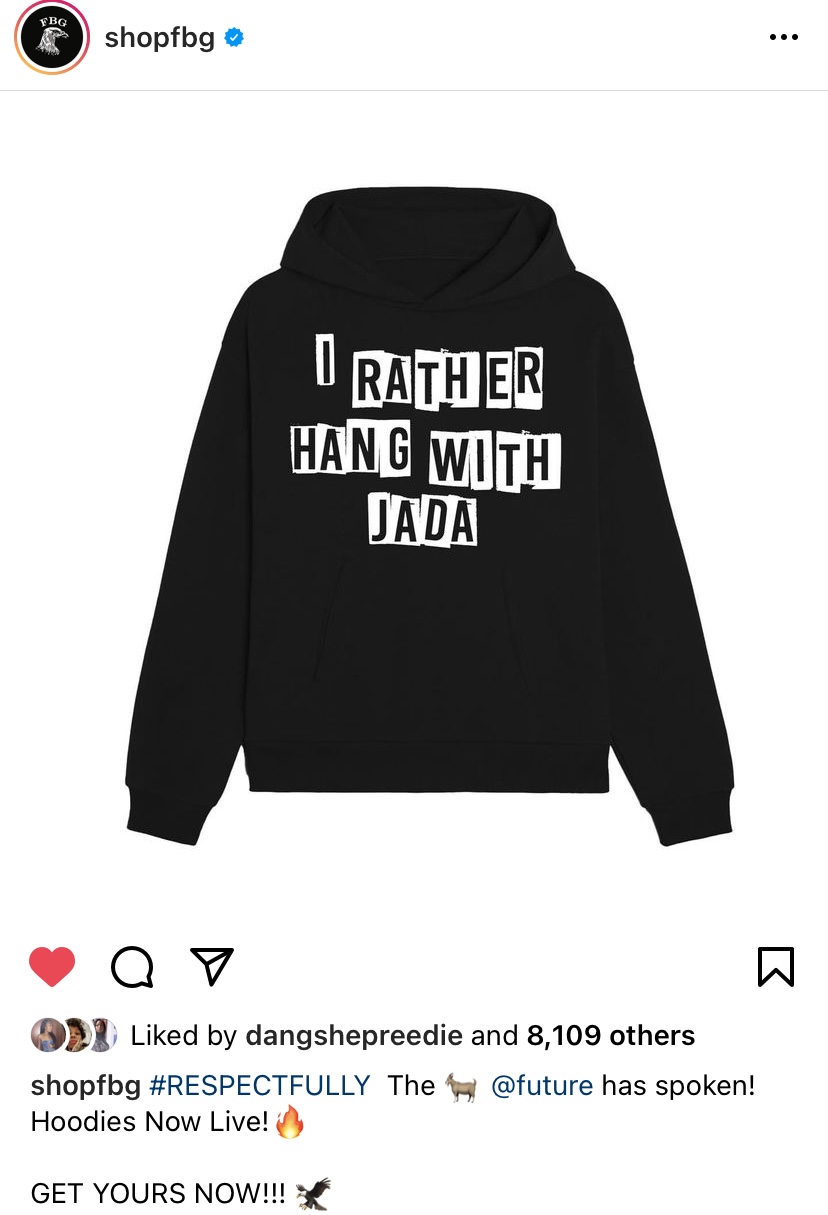This screenshot has width=828, height=1215.
Task: Open the three-dot overflow menu
Action: (x=783, y=38)
